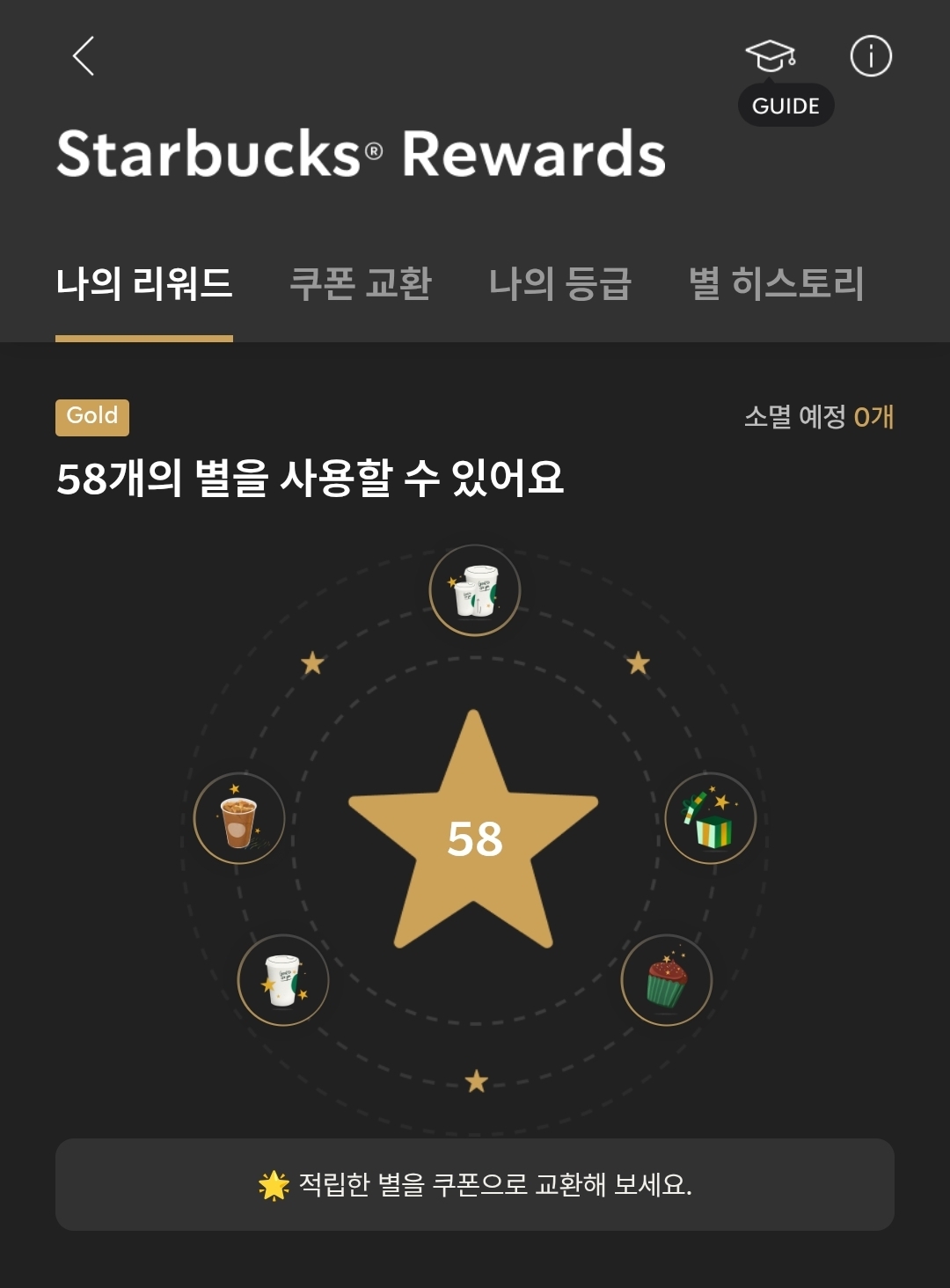The height and width of the screenshot is (1288, 950).
Task: Switch to the 나의 등급 tab
Action: (559, 283)
